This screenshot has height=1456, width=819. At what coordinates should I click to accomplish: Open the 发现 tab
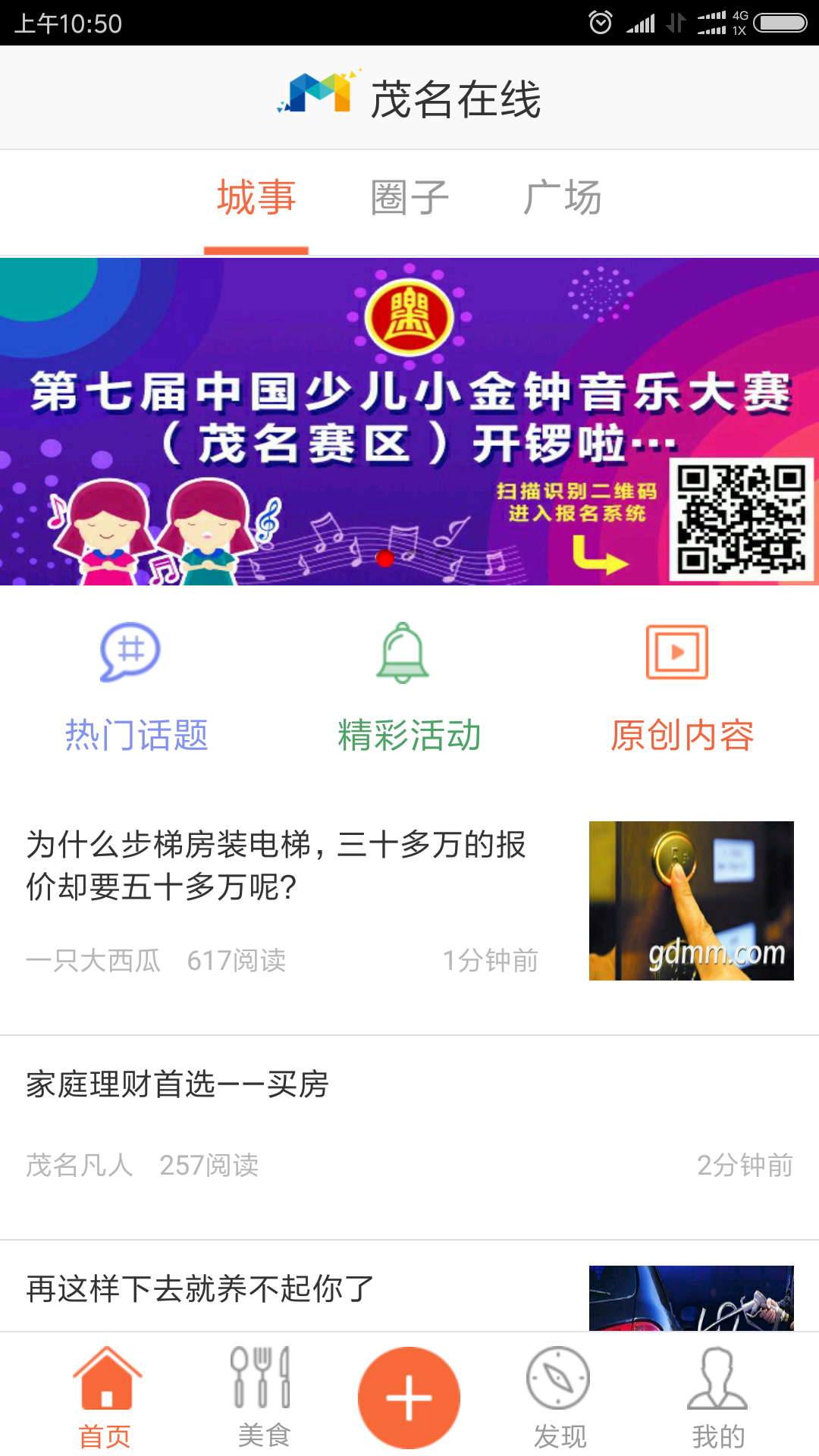point(560,1397)
